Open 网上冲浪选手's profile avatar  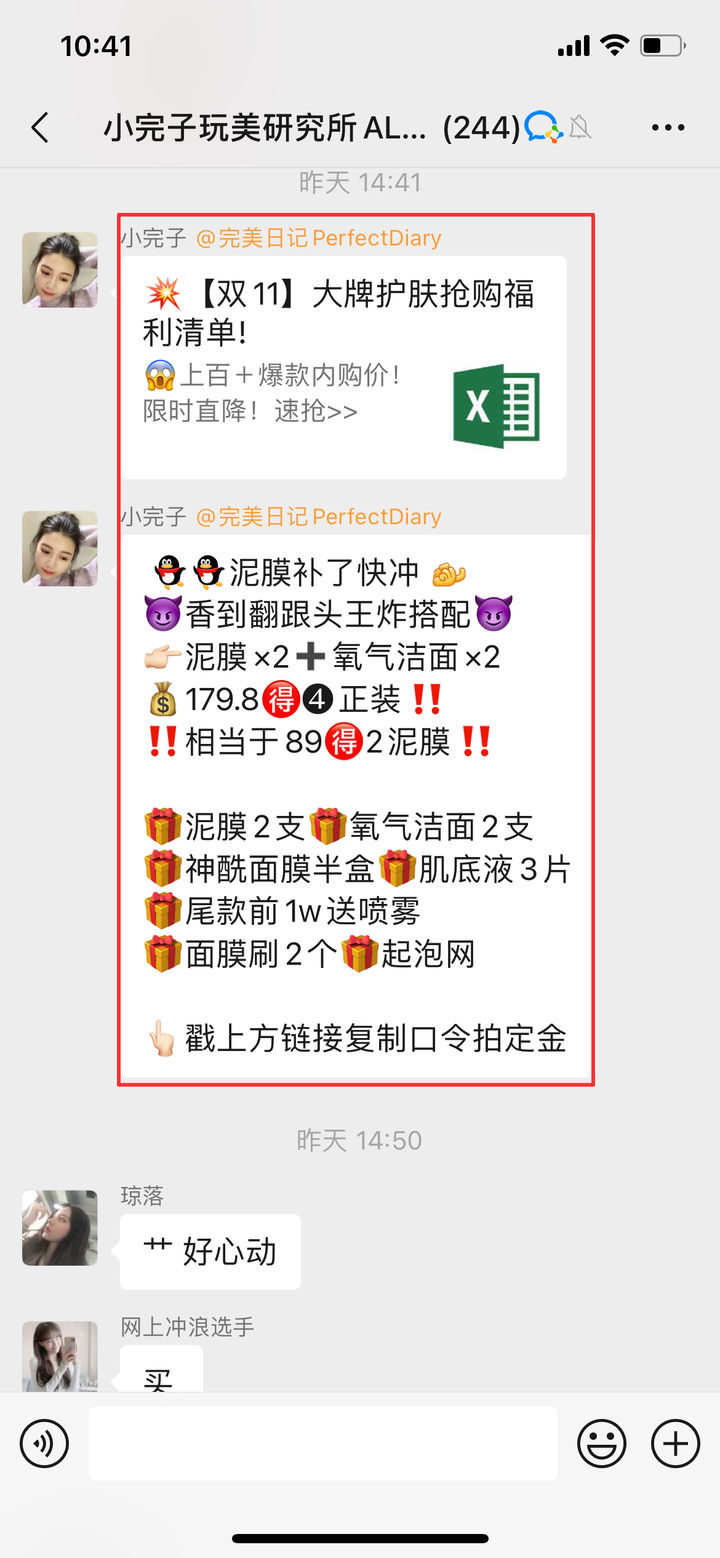60,1355
